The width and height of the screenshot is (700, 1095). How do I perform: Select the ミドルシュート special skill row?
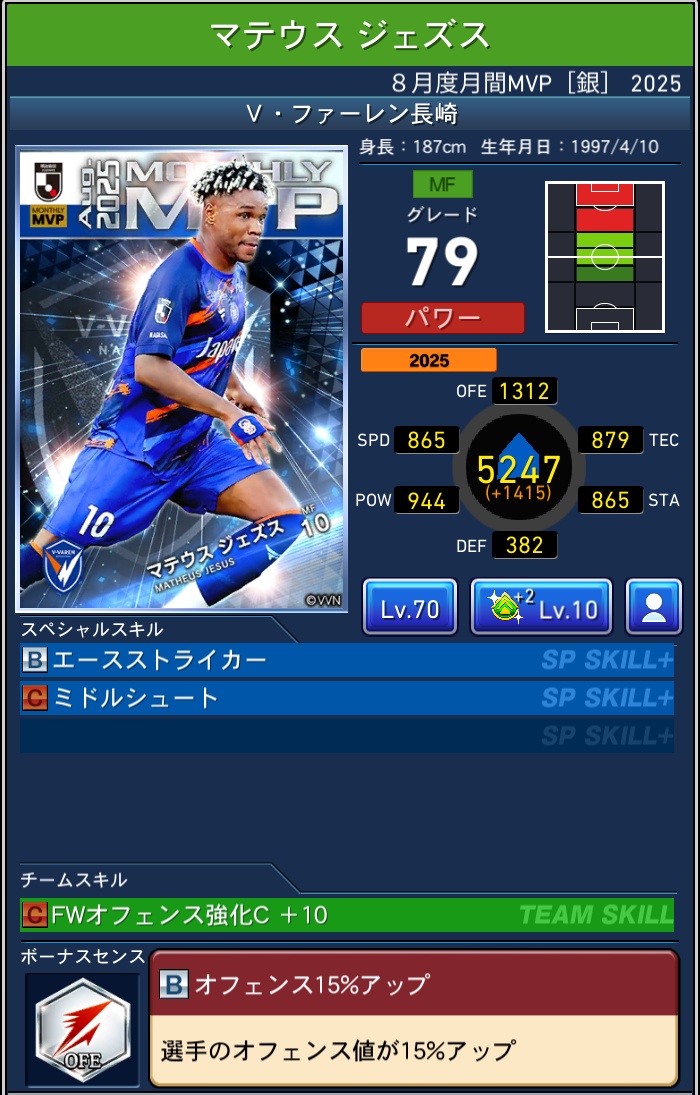pos(346,697)
